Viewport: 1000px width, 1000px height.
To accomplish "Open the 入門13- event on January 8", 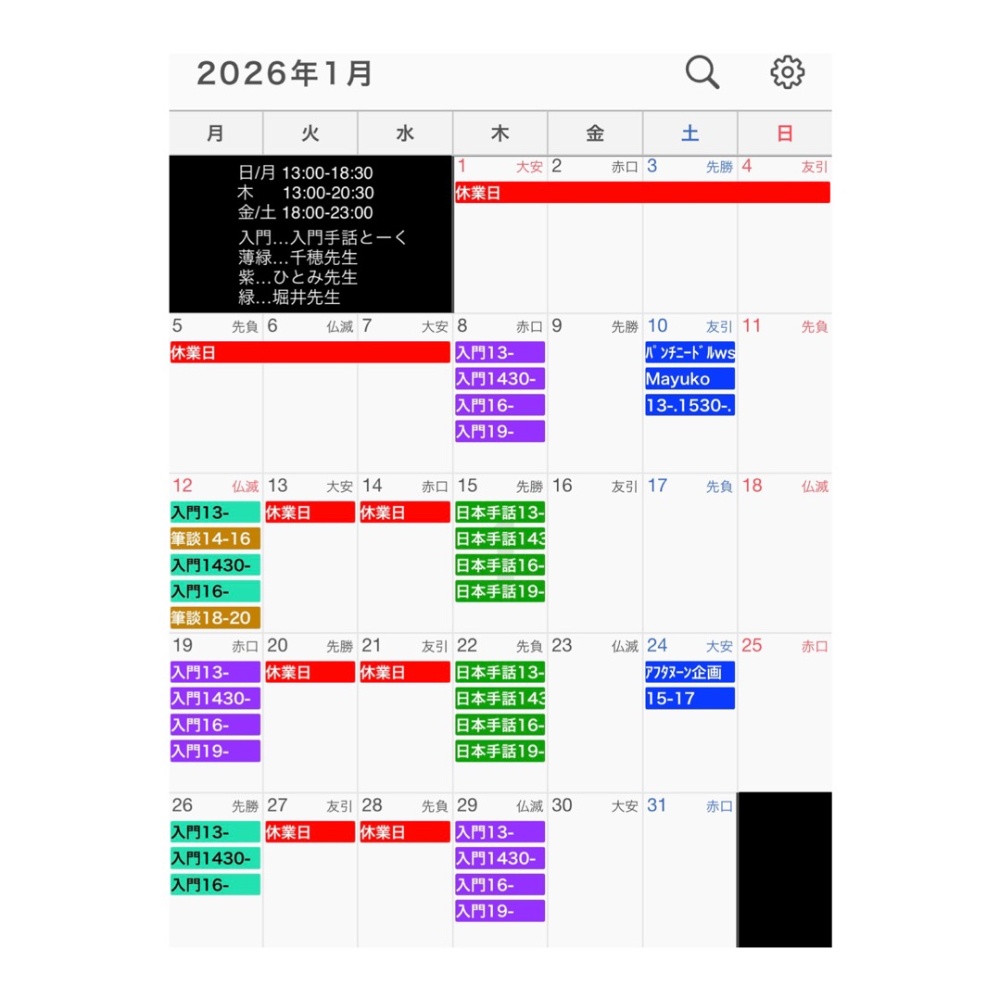I will [499, 352].
